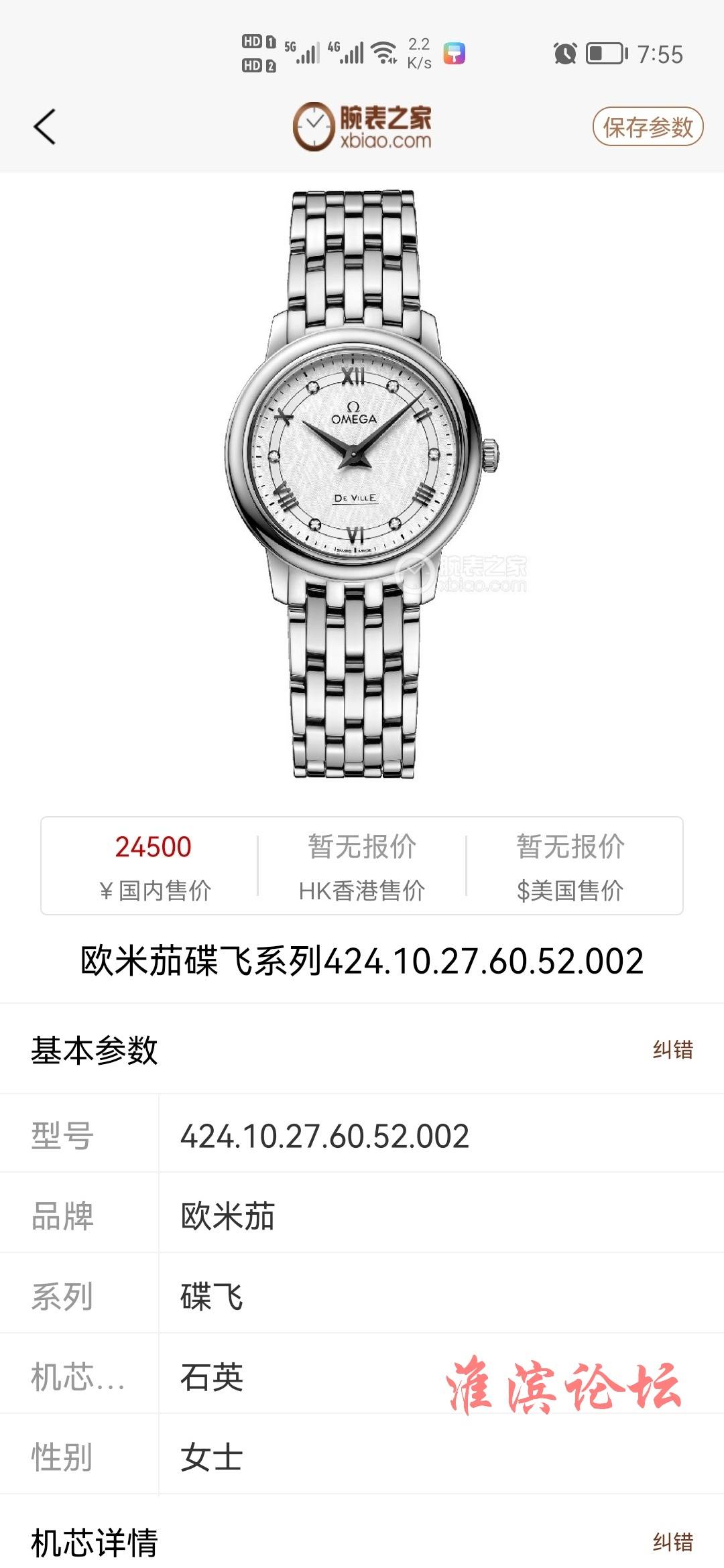This screenshot has width=724, height=1568.
Task: Tap 纠错 next to 机芯详情
Action: point(672,1541)
